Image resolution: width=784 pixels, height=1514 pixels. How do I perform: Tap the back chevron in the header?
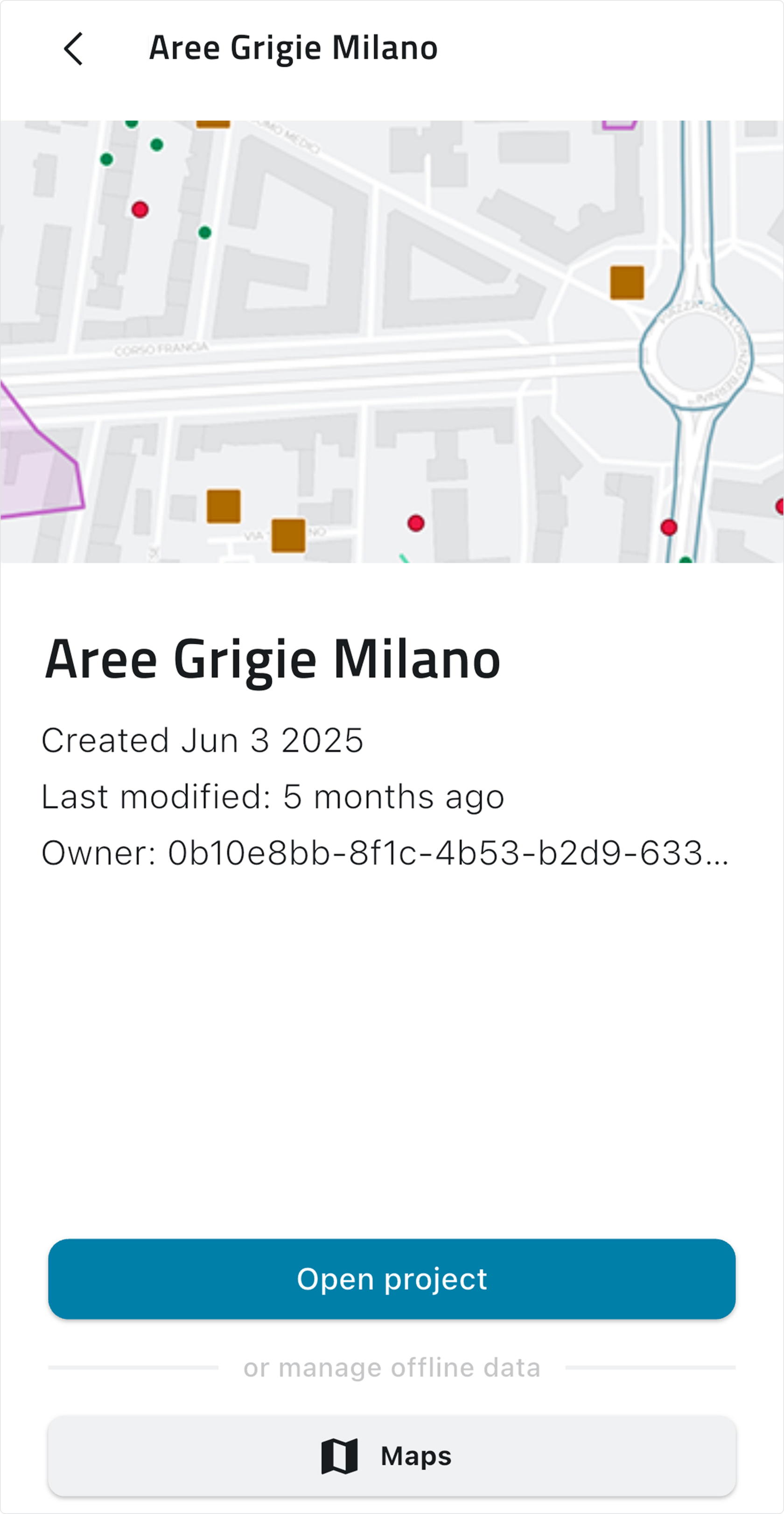(73, 48)
